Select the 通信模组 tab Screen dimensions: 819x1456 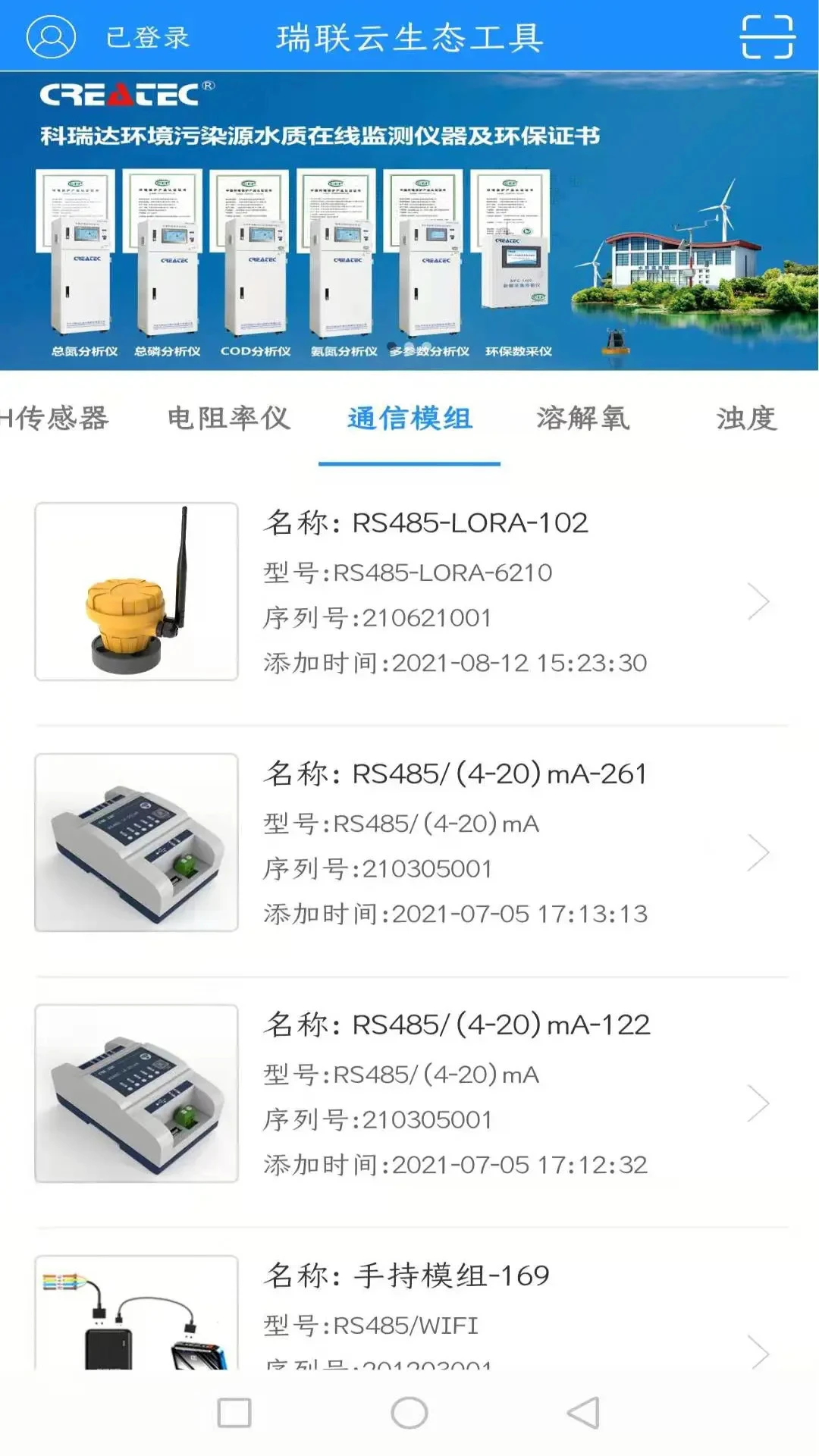pos(409,419)
